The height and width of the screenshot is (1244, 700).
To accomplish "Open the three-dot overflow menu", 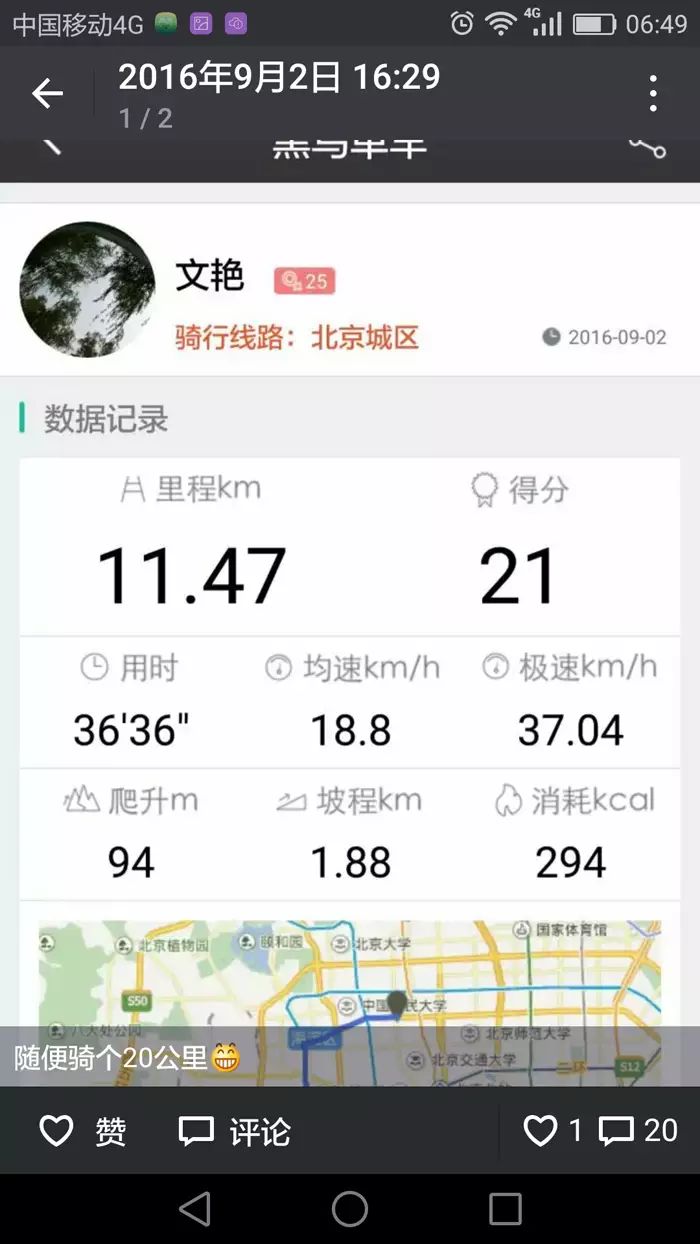I will (x=653, y=94).
